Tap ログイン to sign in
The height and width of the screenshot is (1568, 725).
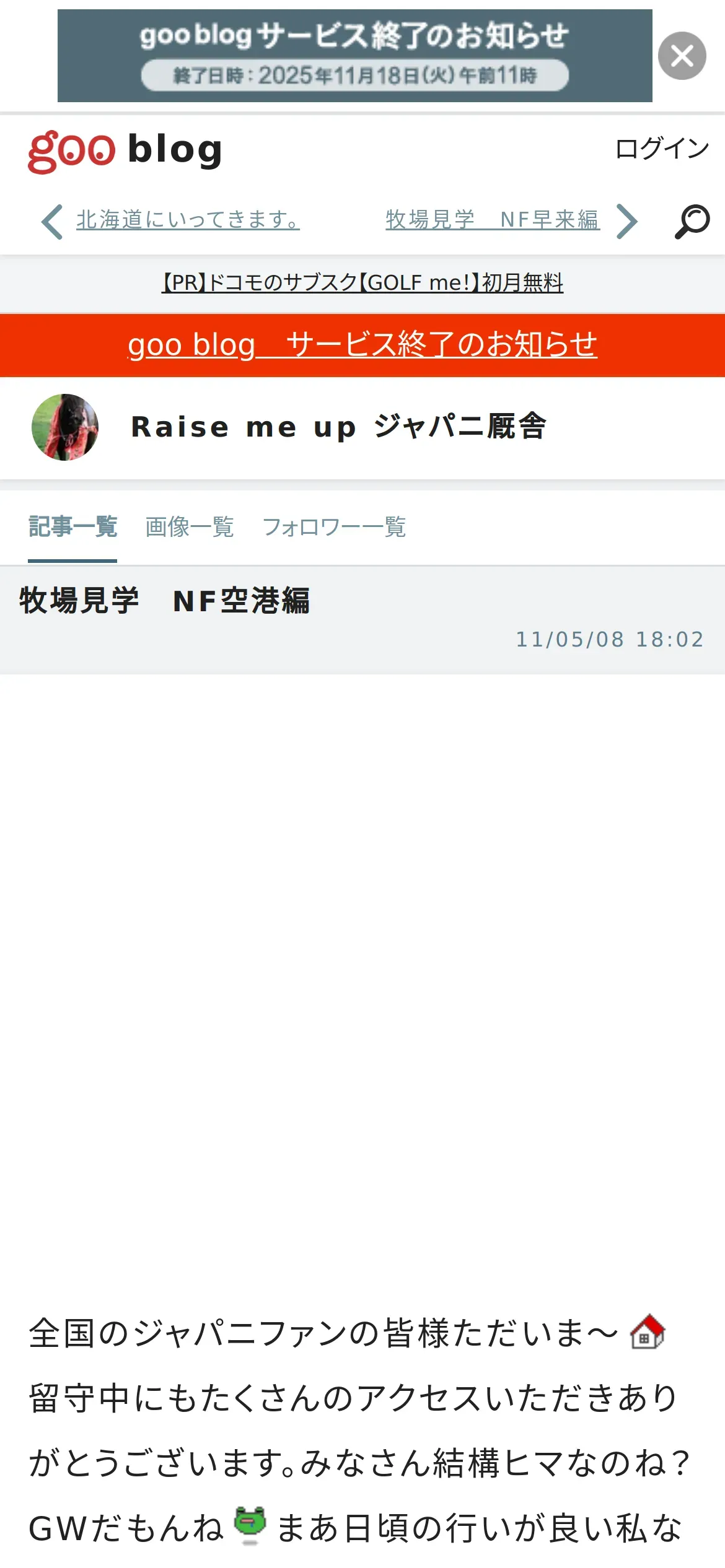[661, 149]
